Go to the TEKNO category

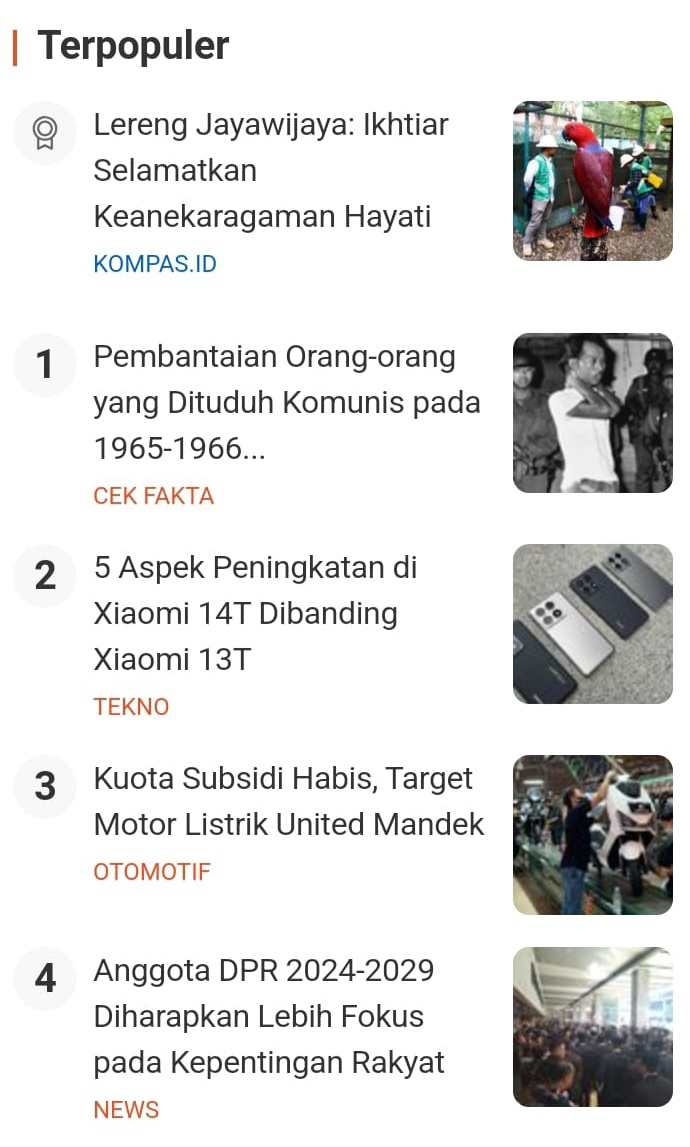131,707
